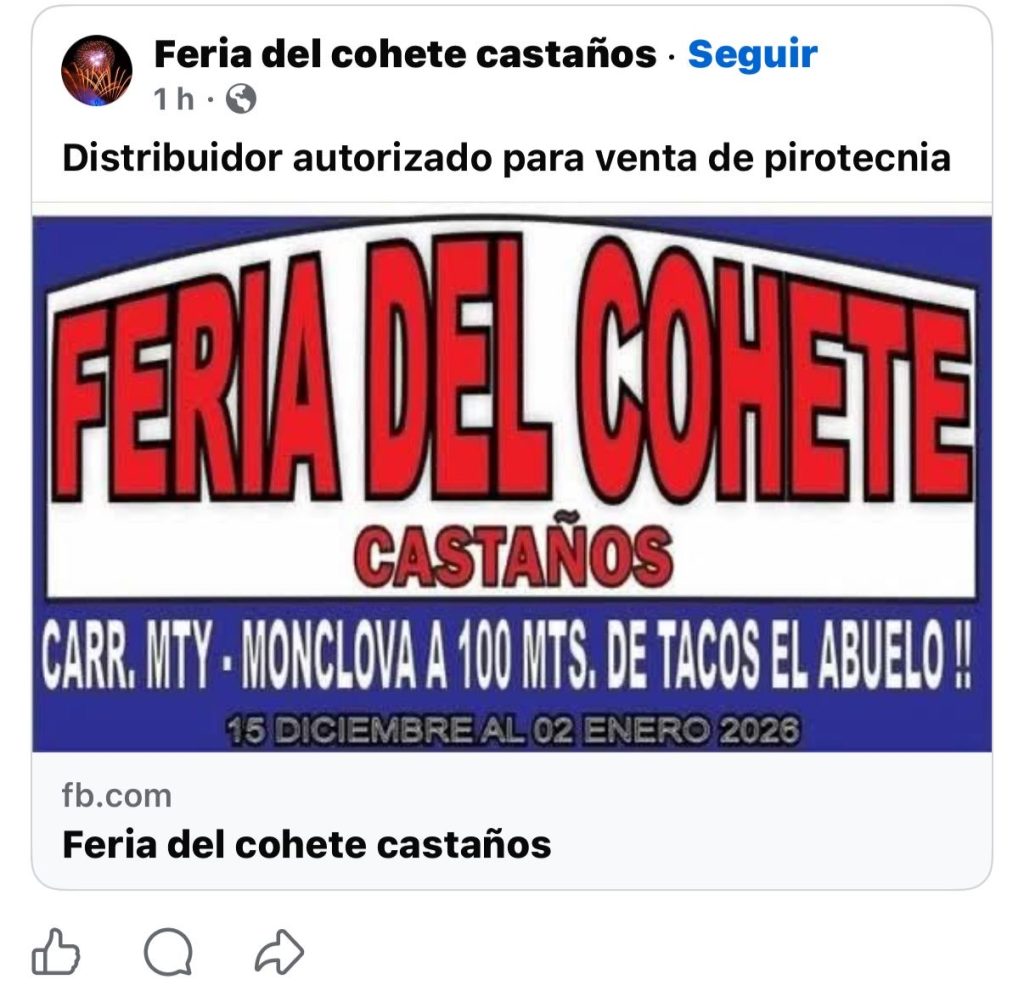The height and width of the screenshot is (1002, 1024).
Task: Tap the Feria del cohete castaños page name
Action: pyautogui.click(x=404, y=54)
